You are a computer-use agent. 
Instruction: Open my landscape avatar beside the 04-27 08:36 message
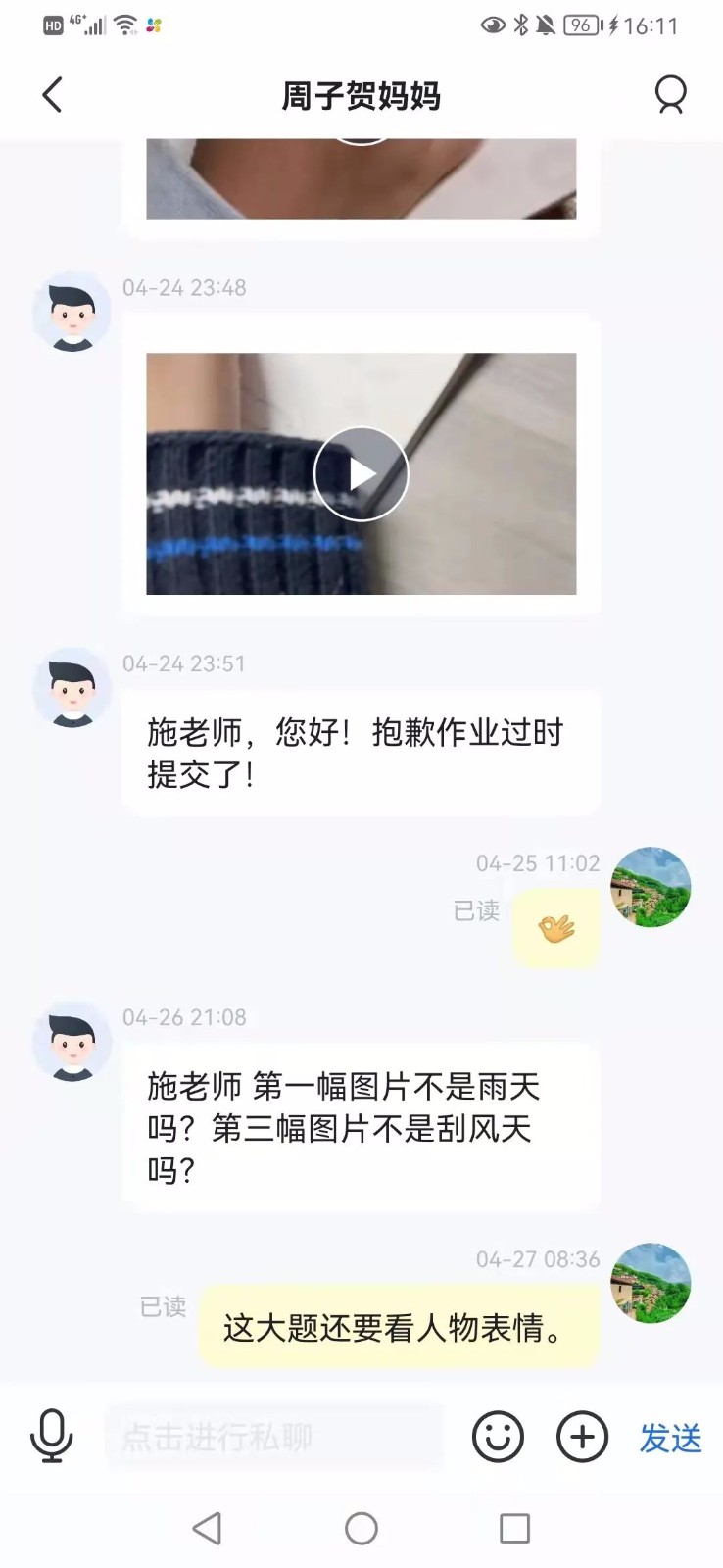[651, 1283]
